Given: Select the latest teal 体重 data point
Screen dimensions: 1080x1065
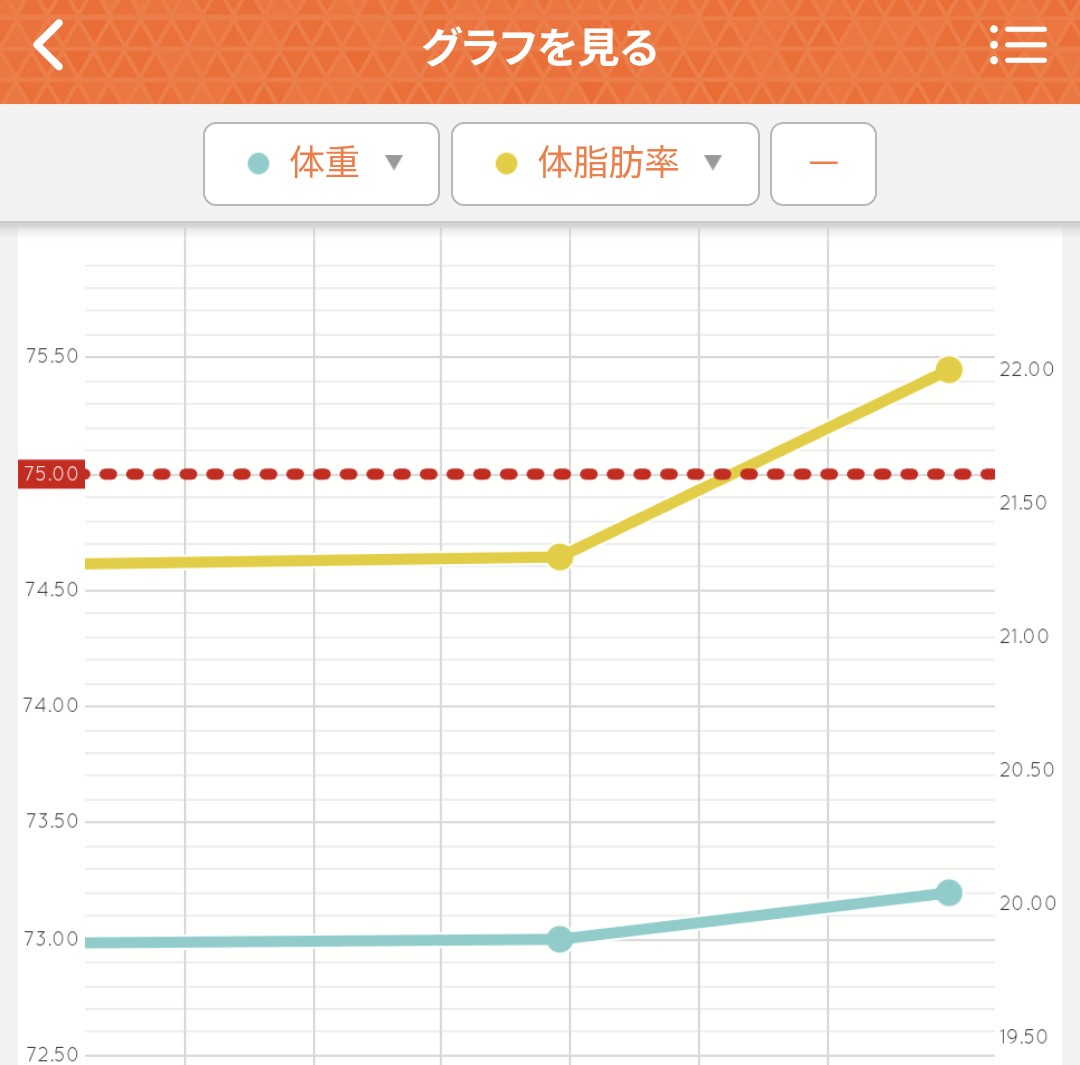Looking at the screenshot, I should click(949, 893).
